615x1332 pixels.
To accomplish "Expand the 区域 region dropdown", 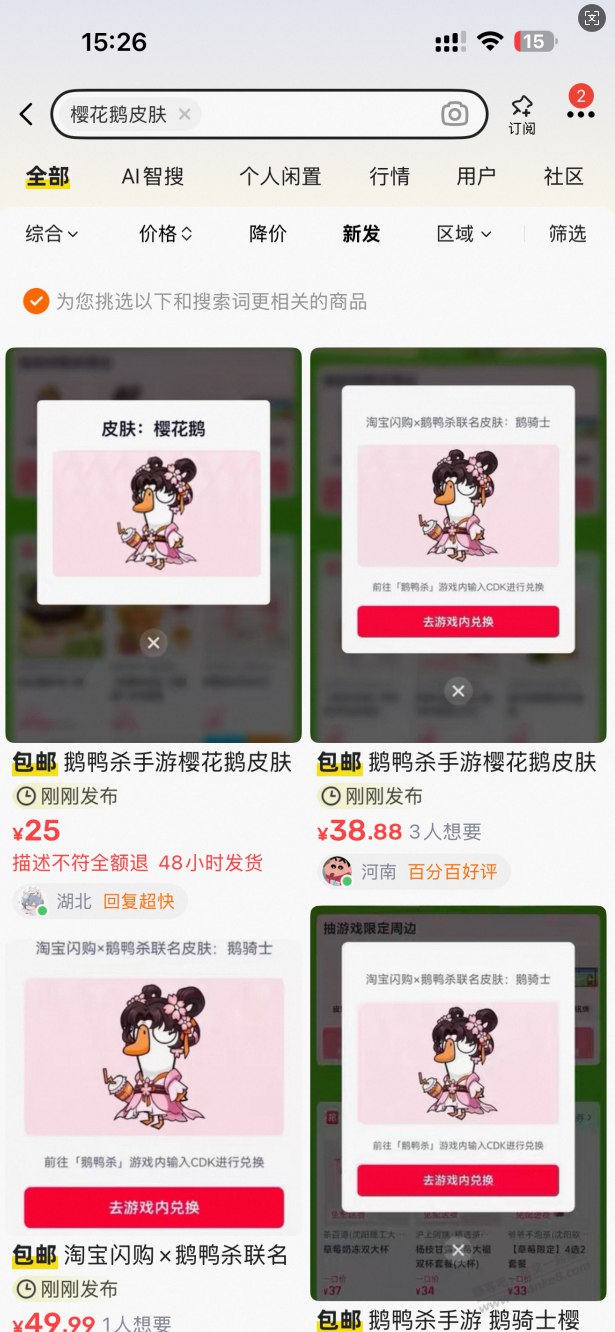I will tap(464, 234).
